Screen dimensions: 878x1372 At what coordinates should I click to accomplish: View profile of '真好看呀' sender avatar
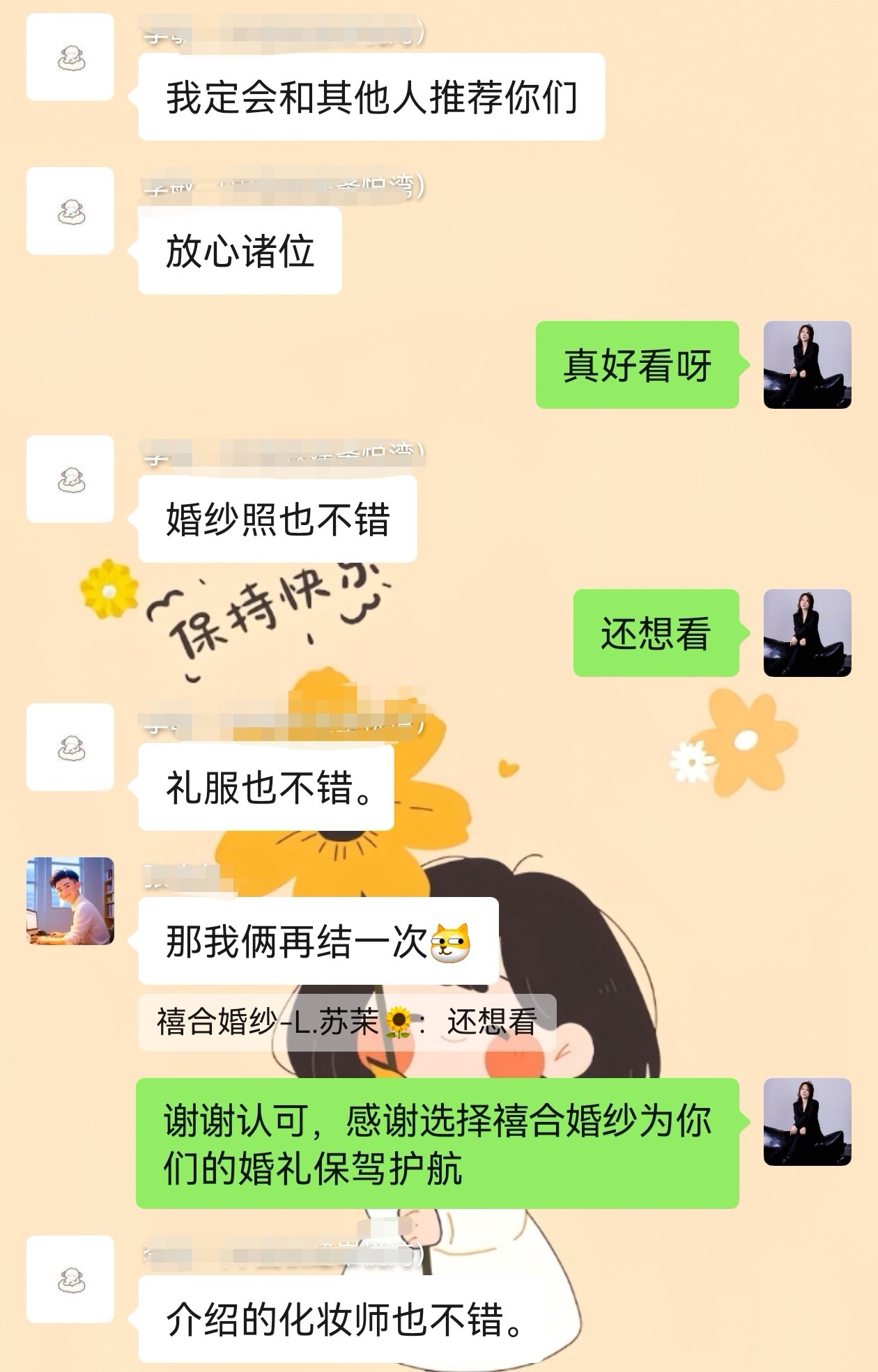coord(807,365)
